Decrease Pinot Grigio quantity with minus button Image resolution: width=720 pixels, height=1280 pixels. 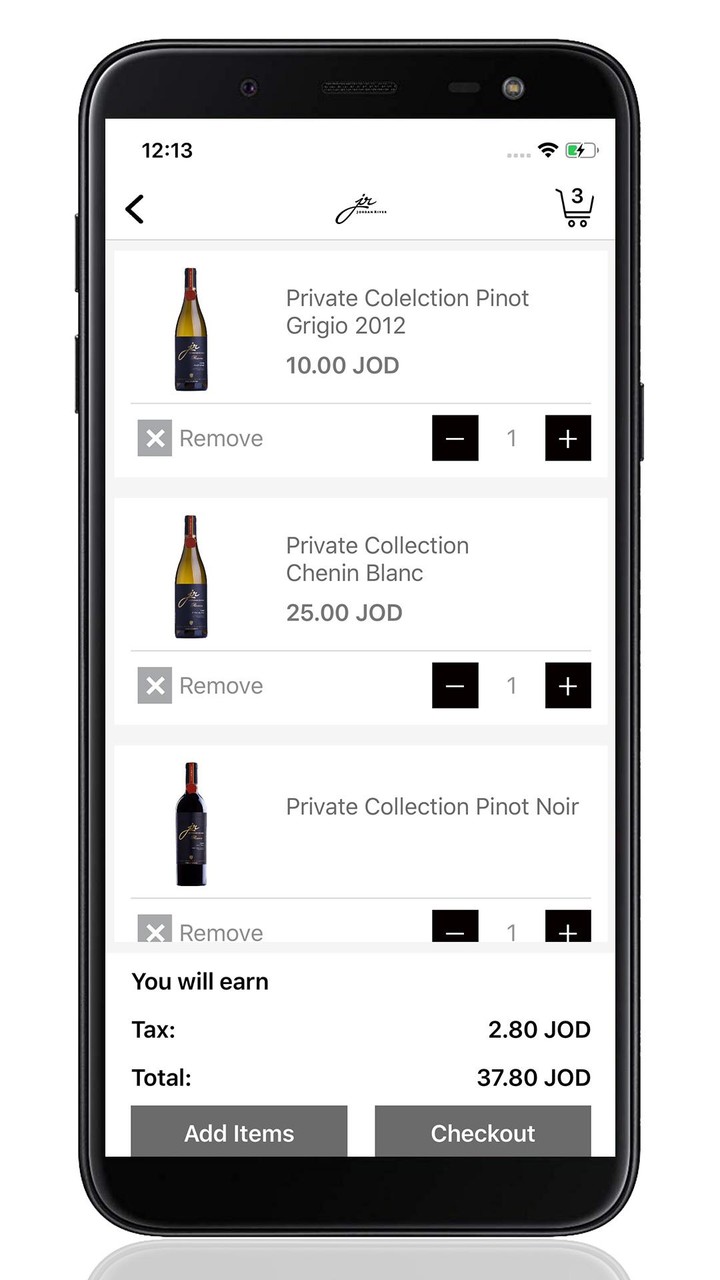point(455,438)
